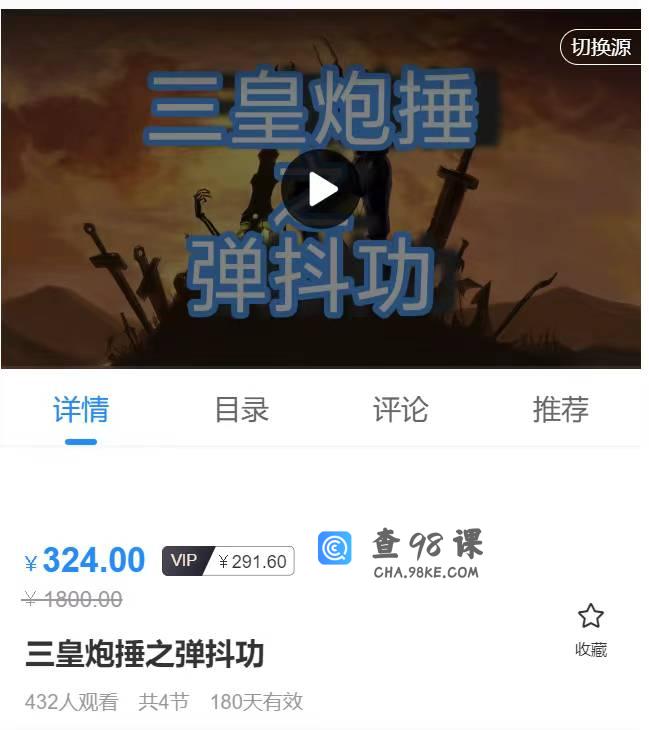Open the 目录 tab
Screen dimensions: 649x730
point(241,410)
